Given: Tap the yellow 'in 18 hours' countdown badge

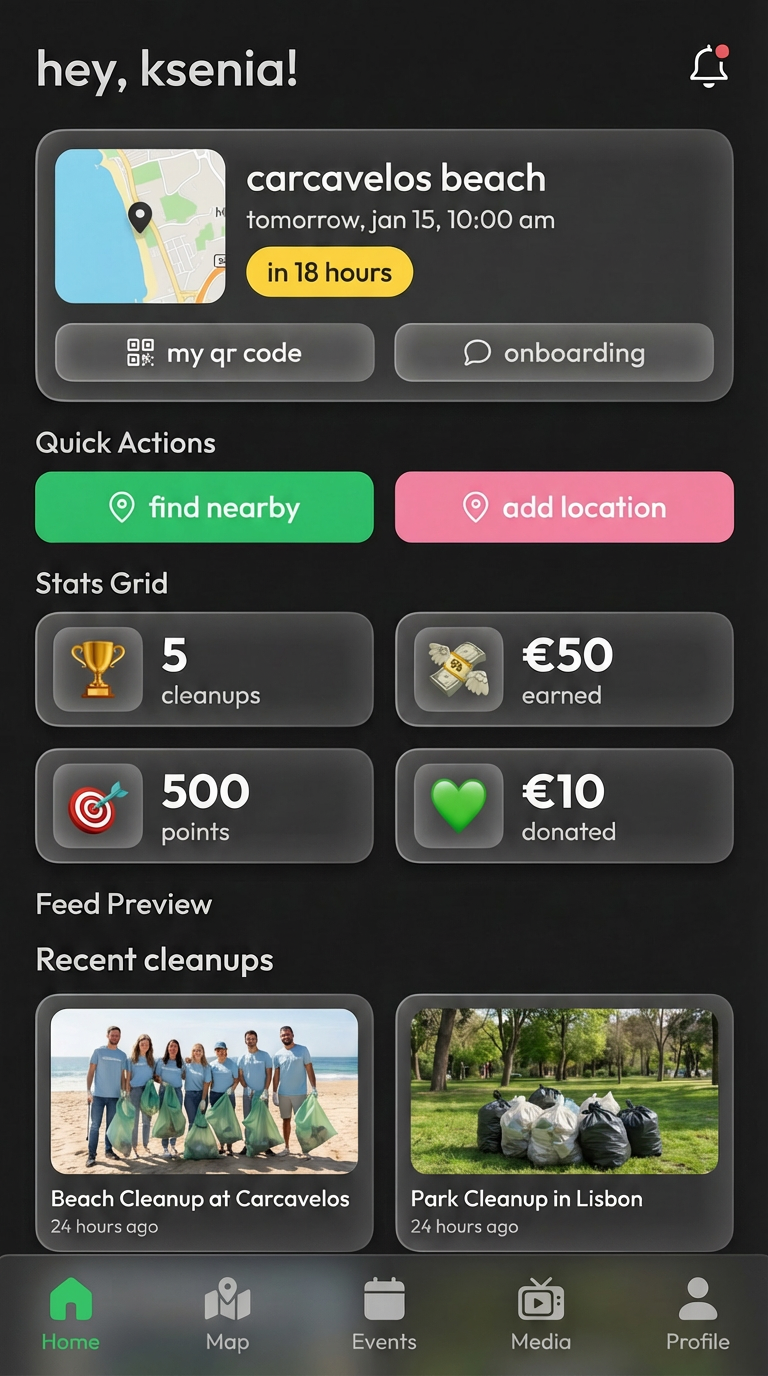Looking at the screenshot, I should pyautogui.click(x=329, y=271).
